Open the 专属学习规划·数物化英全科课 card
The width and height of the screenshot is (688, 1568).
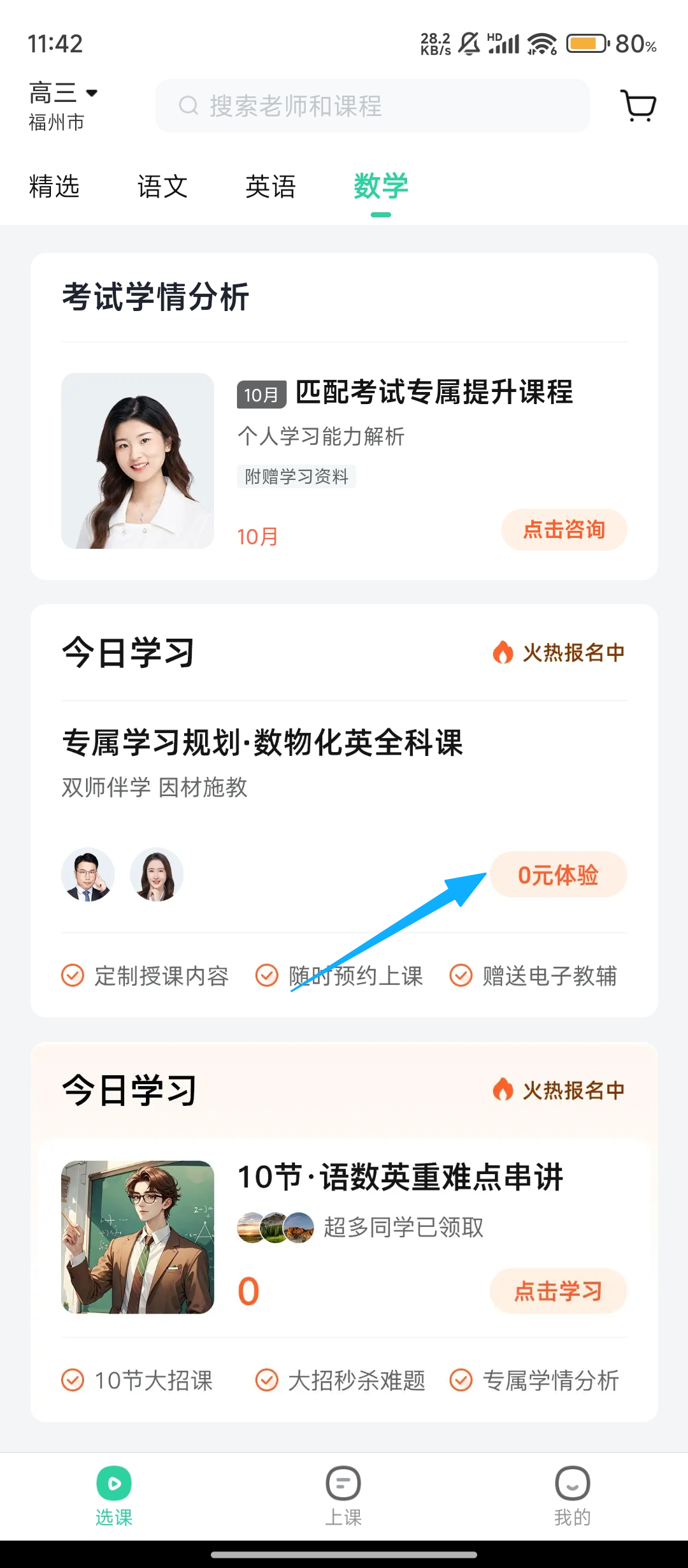[x=262, y=743]
